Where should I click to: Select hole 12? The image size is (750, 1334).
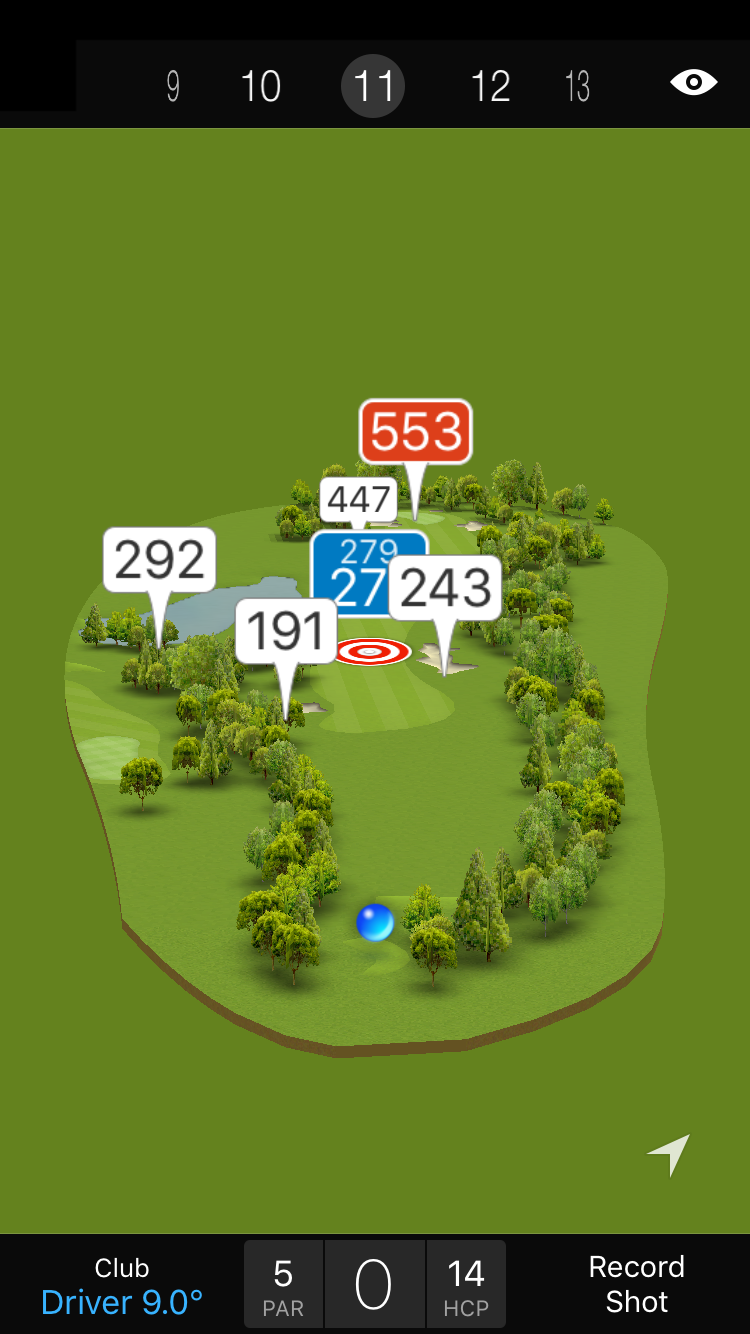pyautogui.click(x=490, y=87)
